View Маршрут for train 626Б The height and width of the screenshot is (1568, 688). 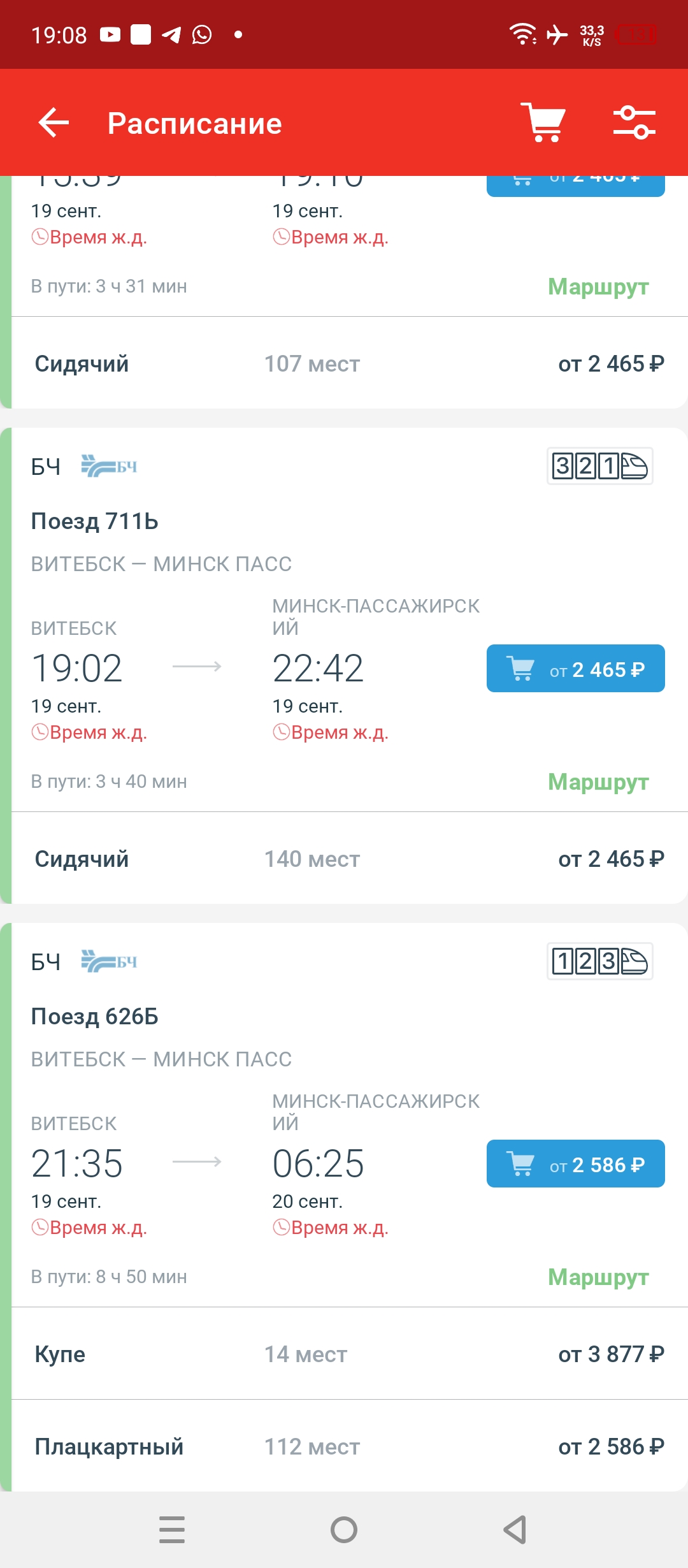pyautogui.click(x=598, y=1277)
